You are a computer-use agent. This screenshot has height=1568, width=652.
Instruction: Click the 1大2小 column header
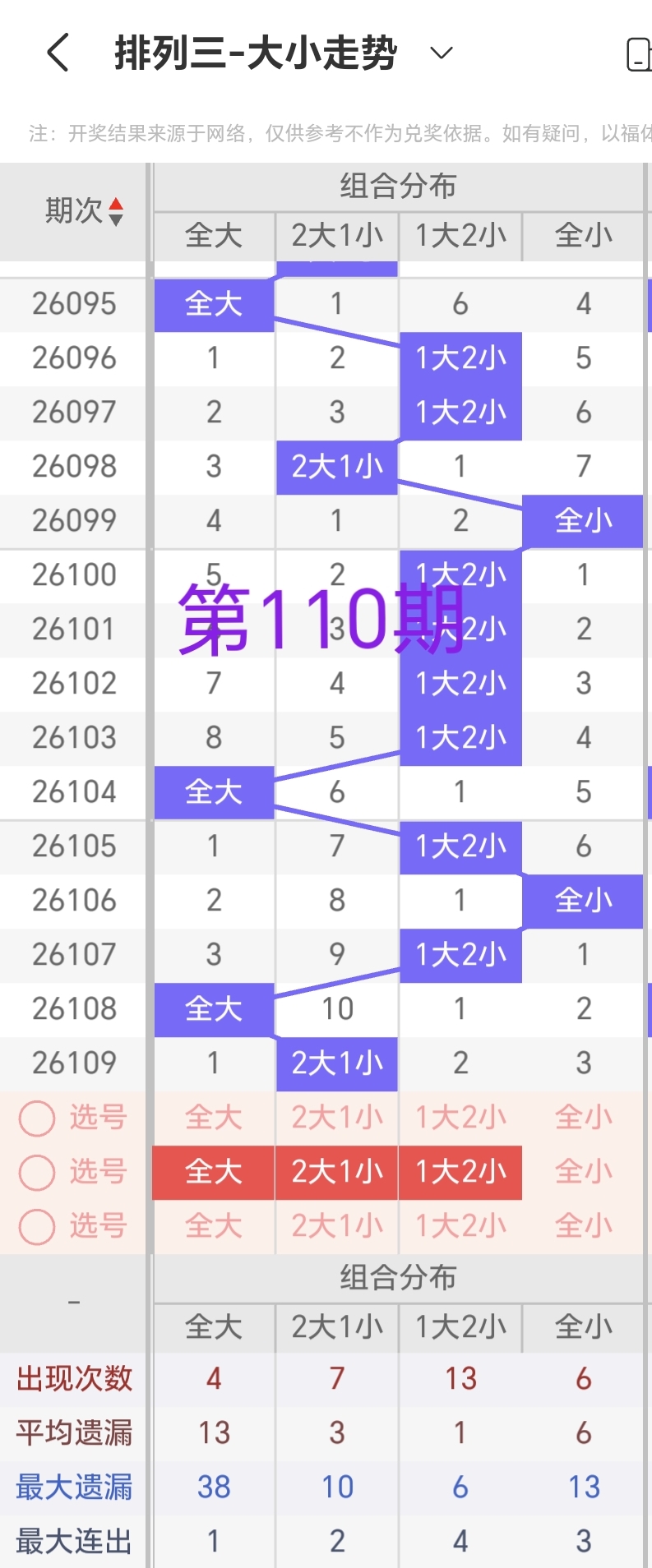pos(460,237)
